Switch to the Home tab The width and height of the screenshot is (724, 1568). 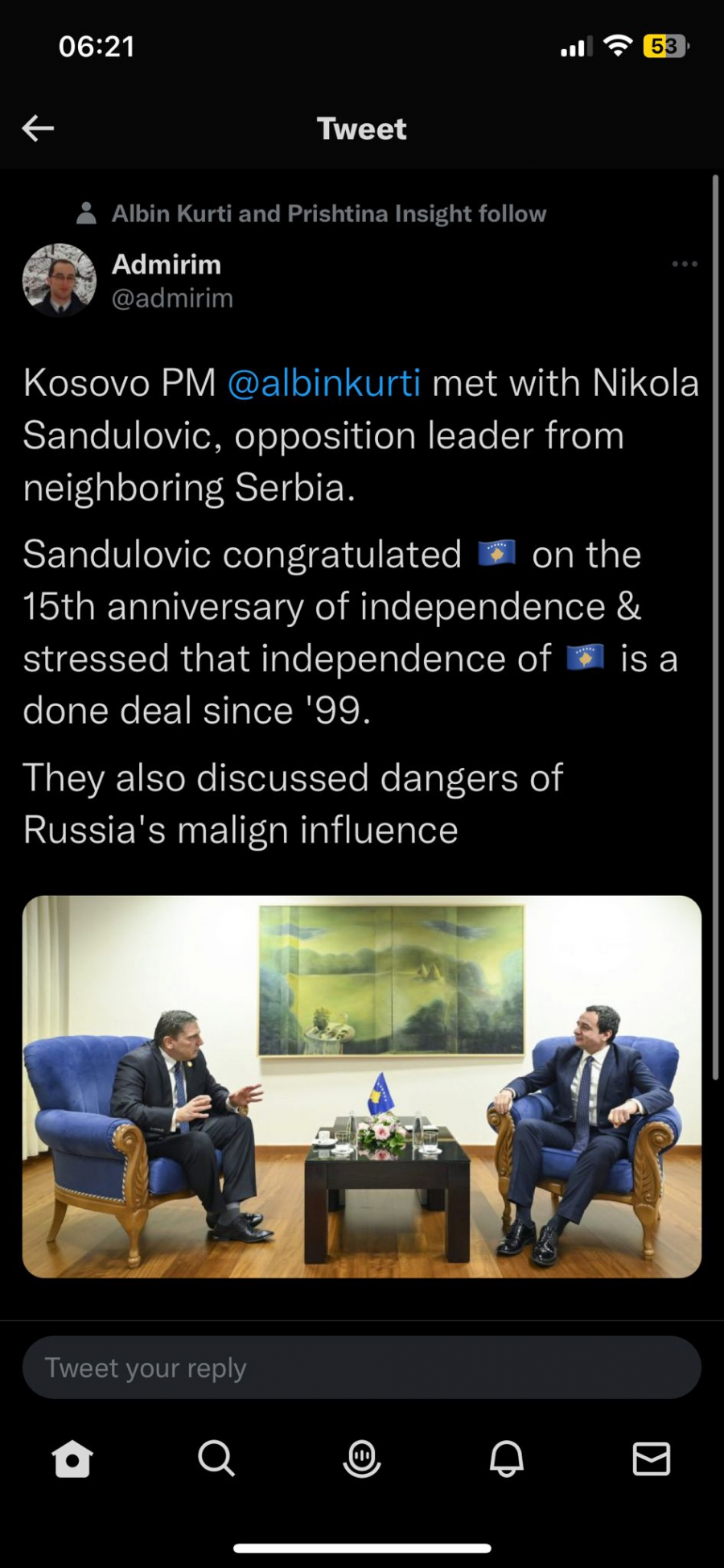click(x=72, y=1458)
